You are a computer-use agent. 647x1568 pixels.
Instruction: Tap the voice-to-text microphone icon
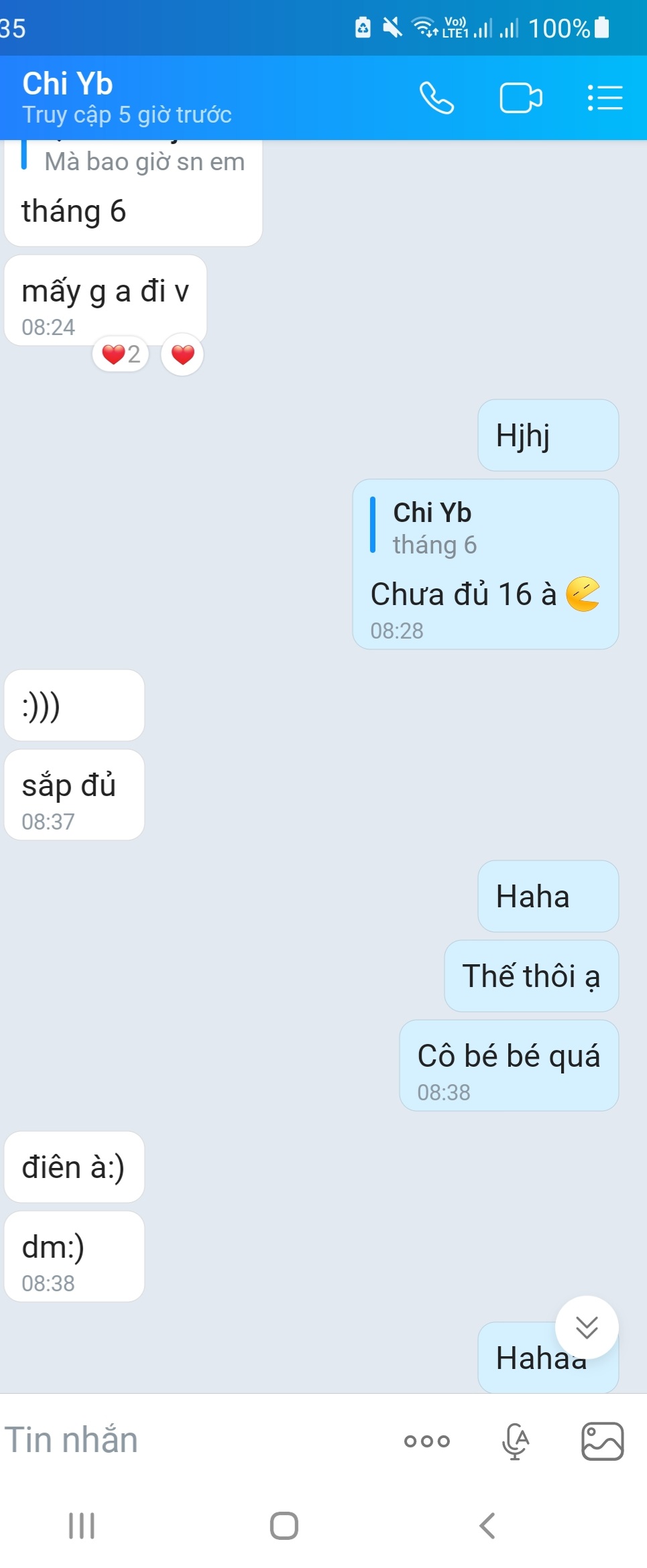click(515, 1441)
